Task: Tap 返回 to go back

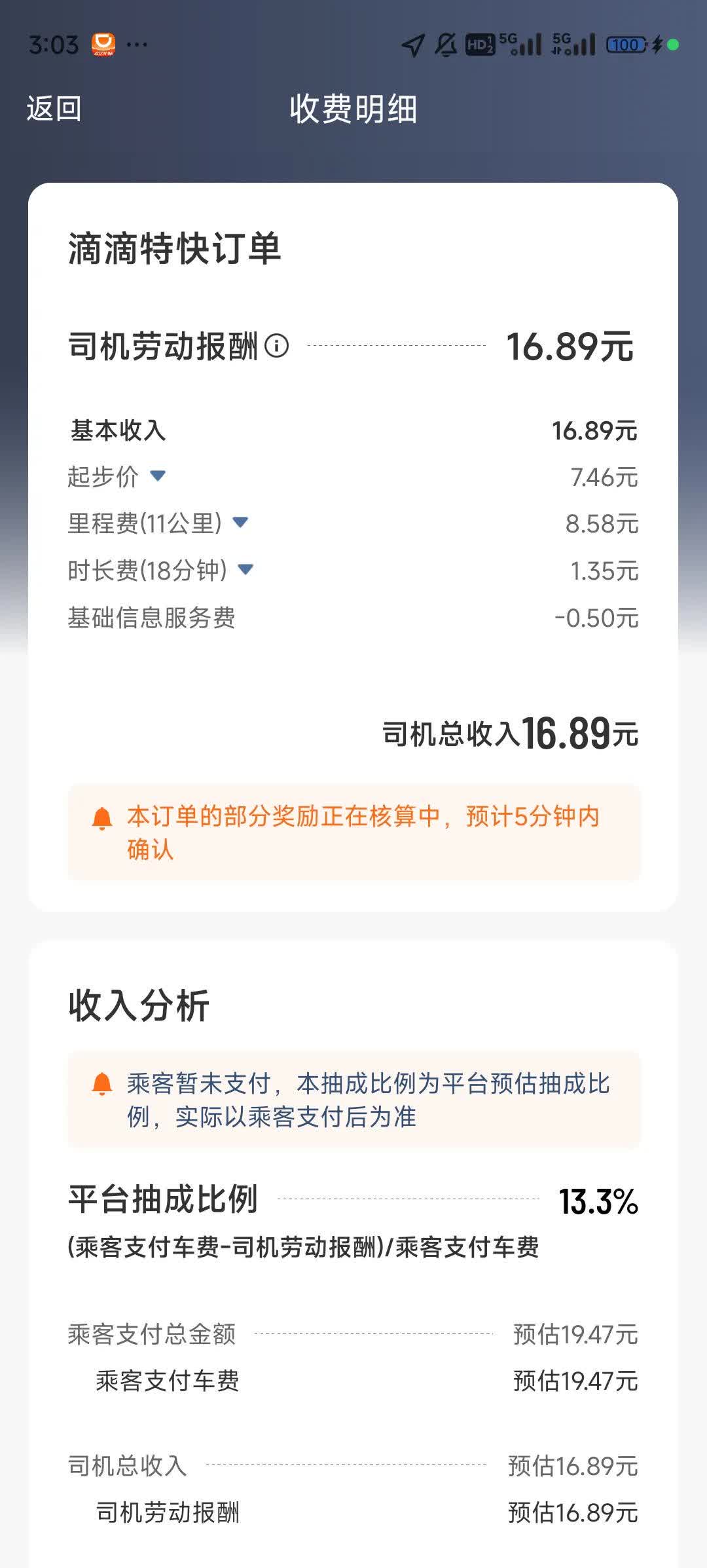Action: [54, 109]
